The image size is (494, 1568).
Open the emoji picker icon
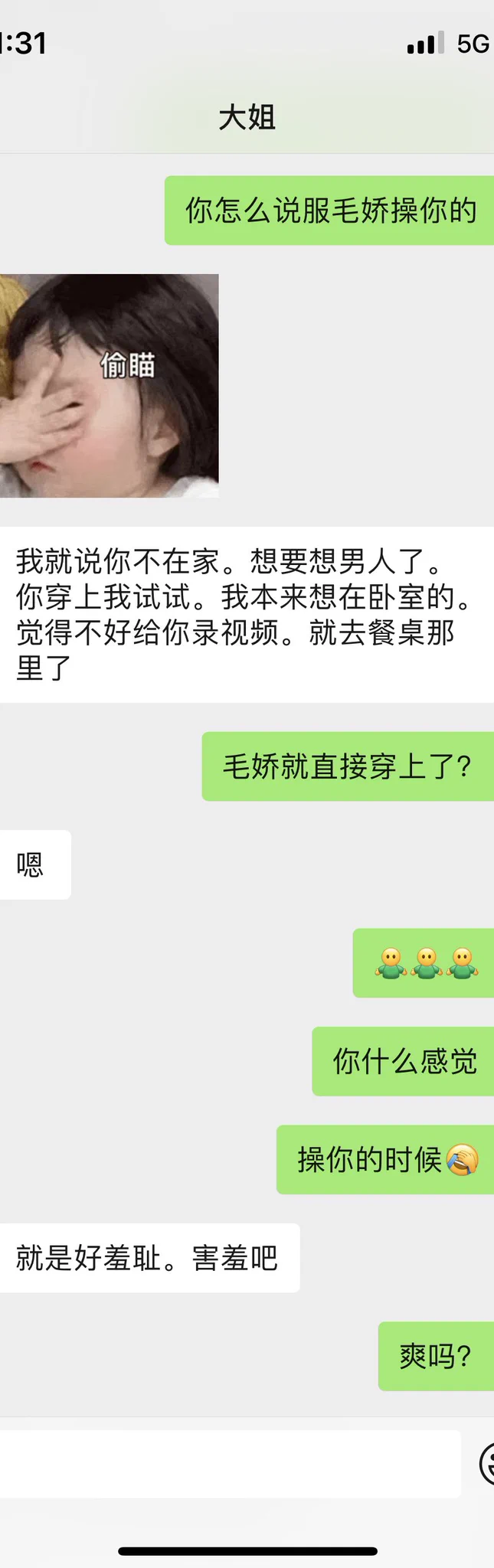[487, 1463]
